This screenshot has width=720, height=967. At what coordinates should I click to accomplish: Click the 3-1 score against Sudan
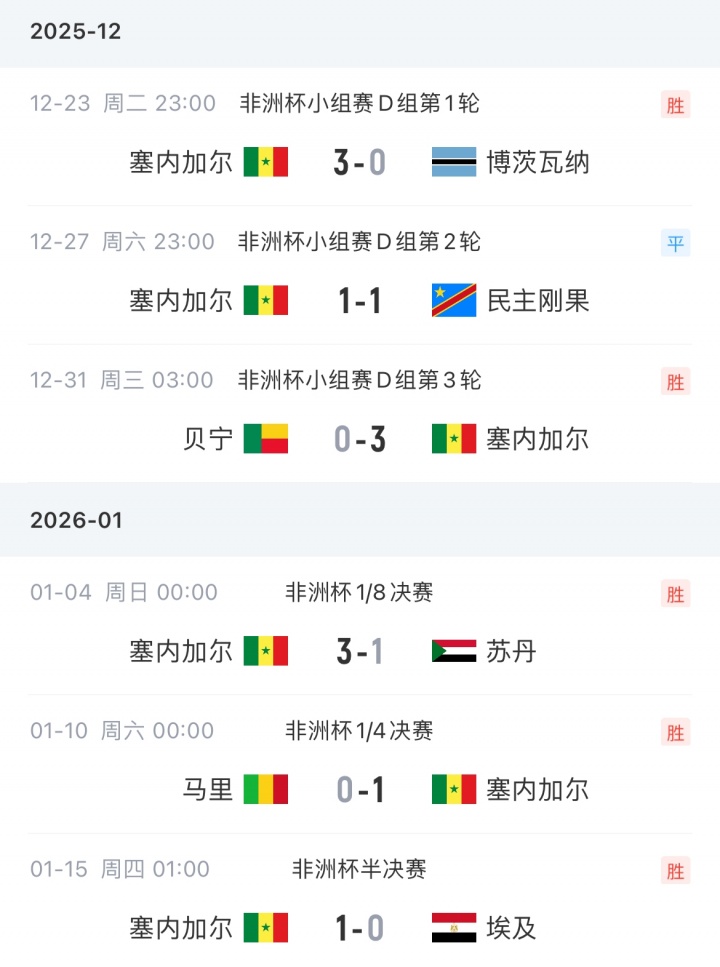(360, 650)
